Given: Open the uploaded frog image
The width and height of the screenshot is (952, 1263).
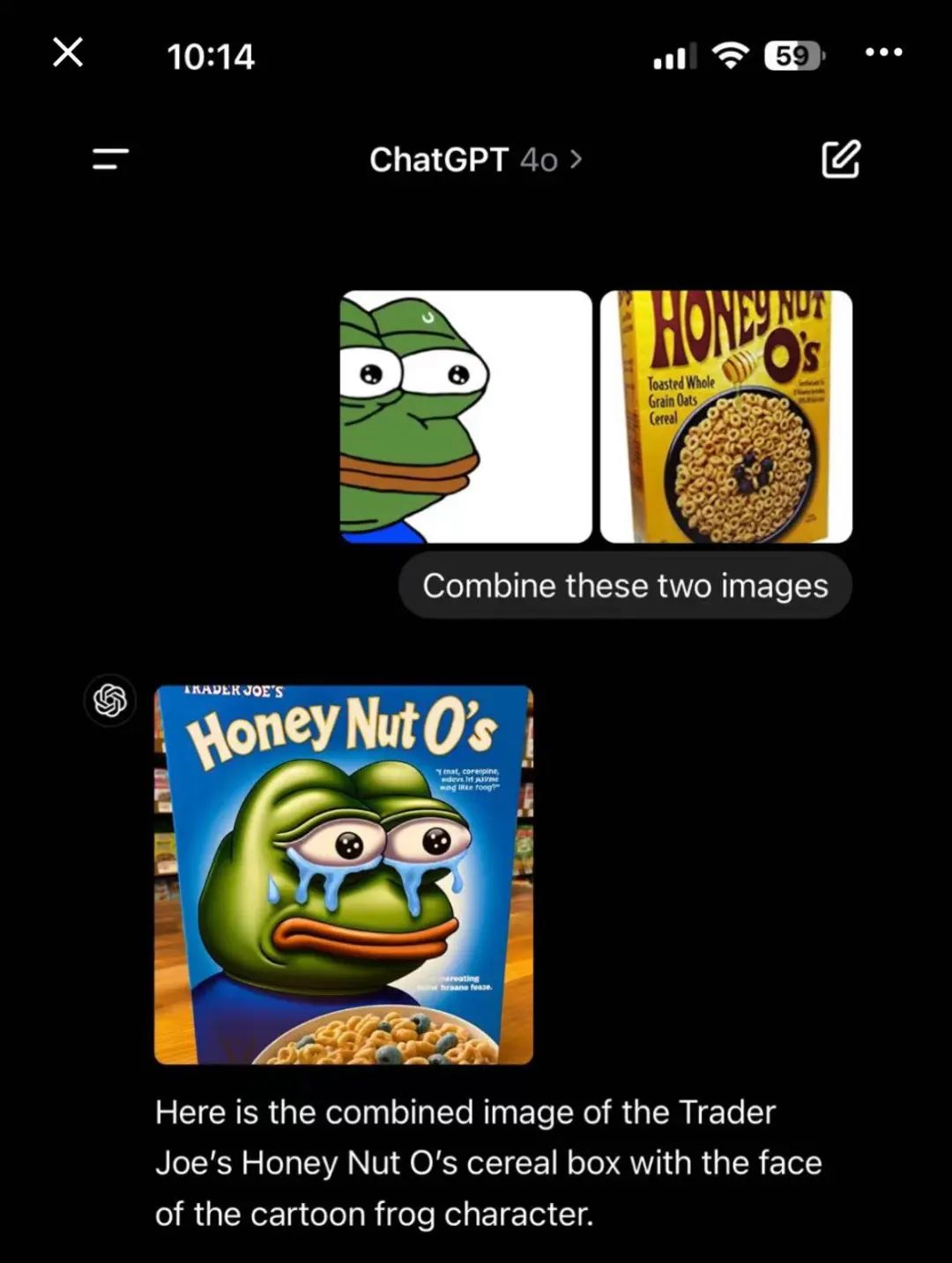Looking at the screenshot, I should click(x=465, y=416).
